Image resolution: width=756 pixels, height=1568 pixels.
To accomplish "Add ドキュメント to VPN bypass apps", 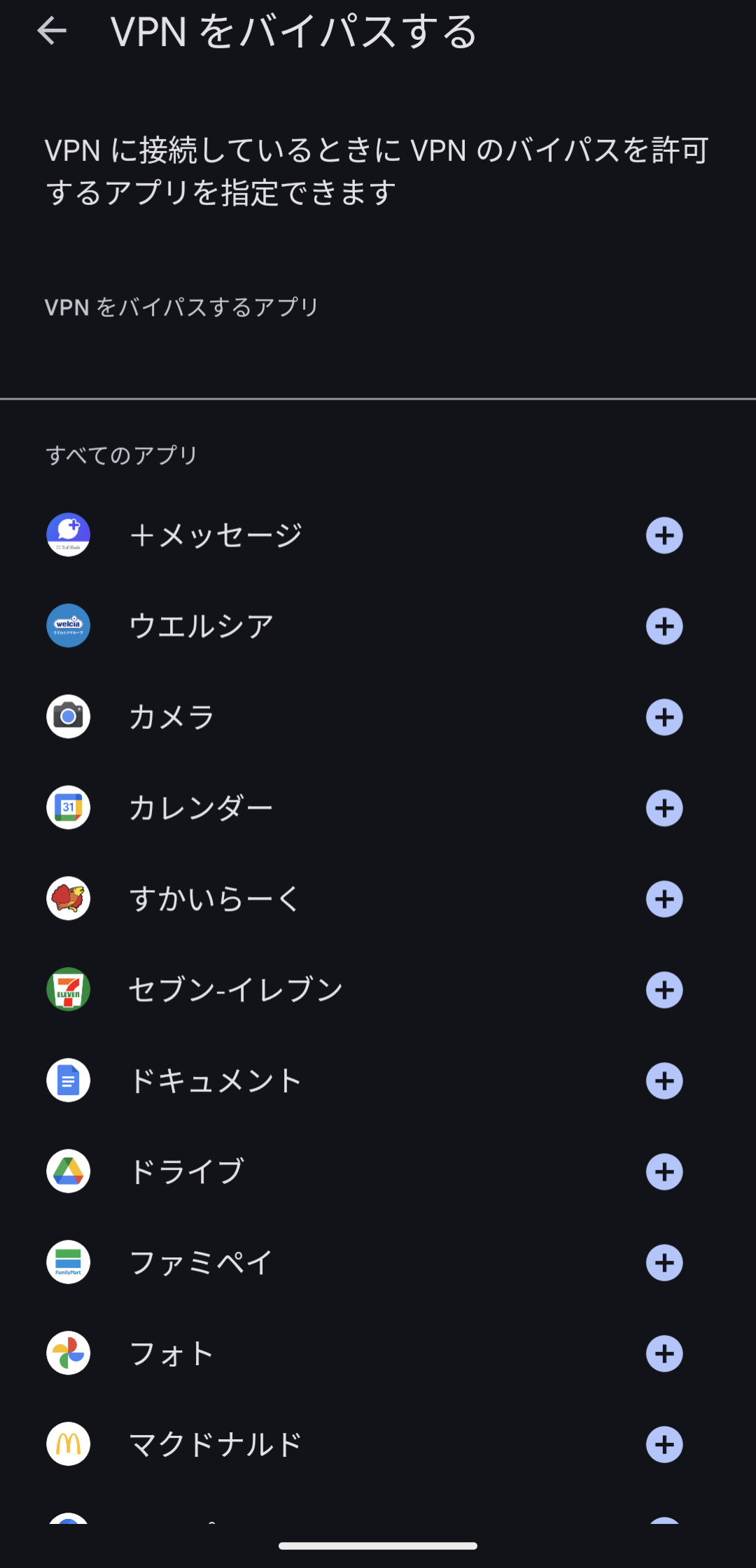I will [664, 1081].
